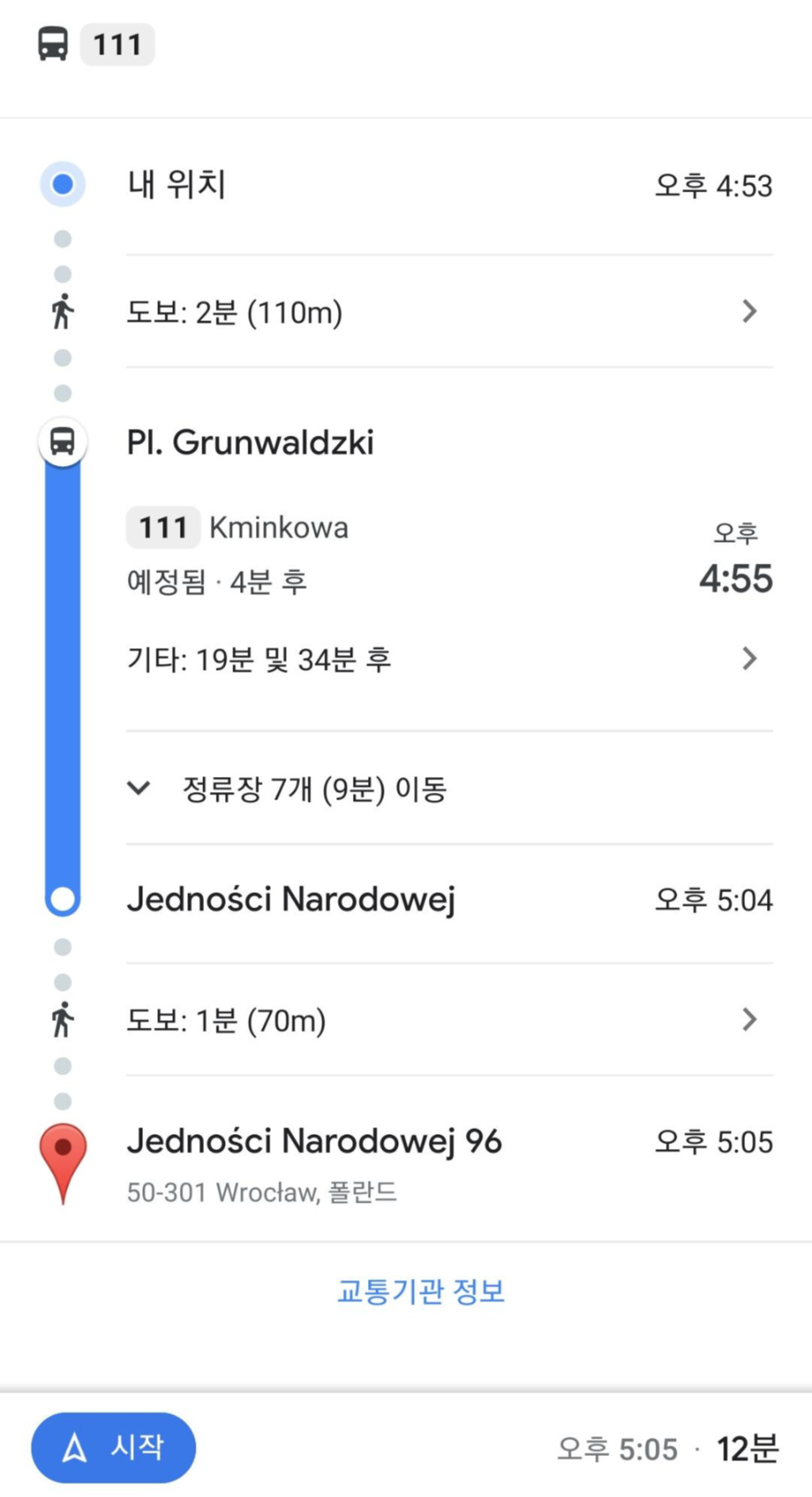Click the blue current location dot

pos(62,183)
